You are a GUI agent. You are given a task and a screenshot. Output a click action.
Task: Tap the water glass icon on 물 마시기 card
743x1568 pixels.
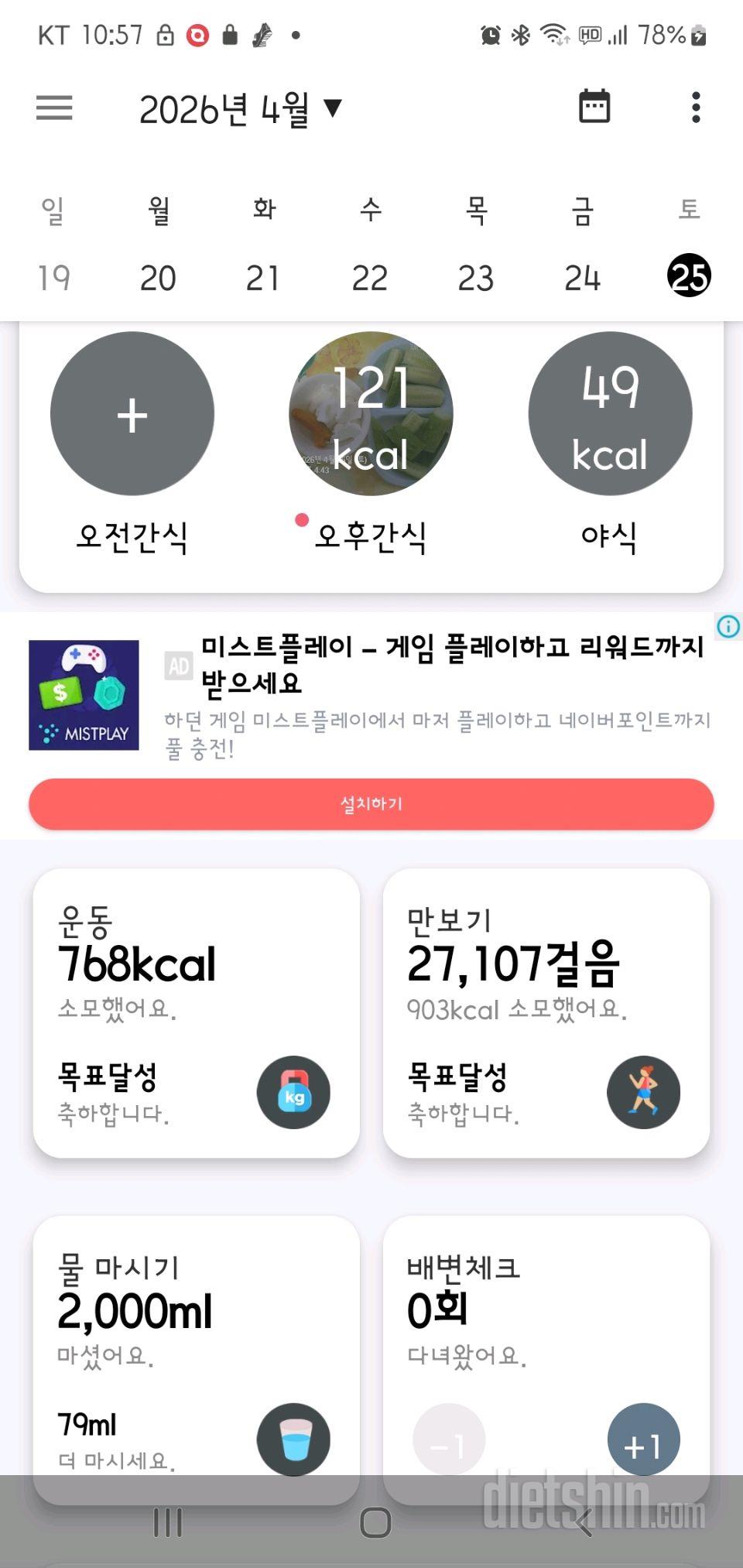(x=293, y=1438)
